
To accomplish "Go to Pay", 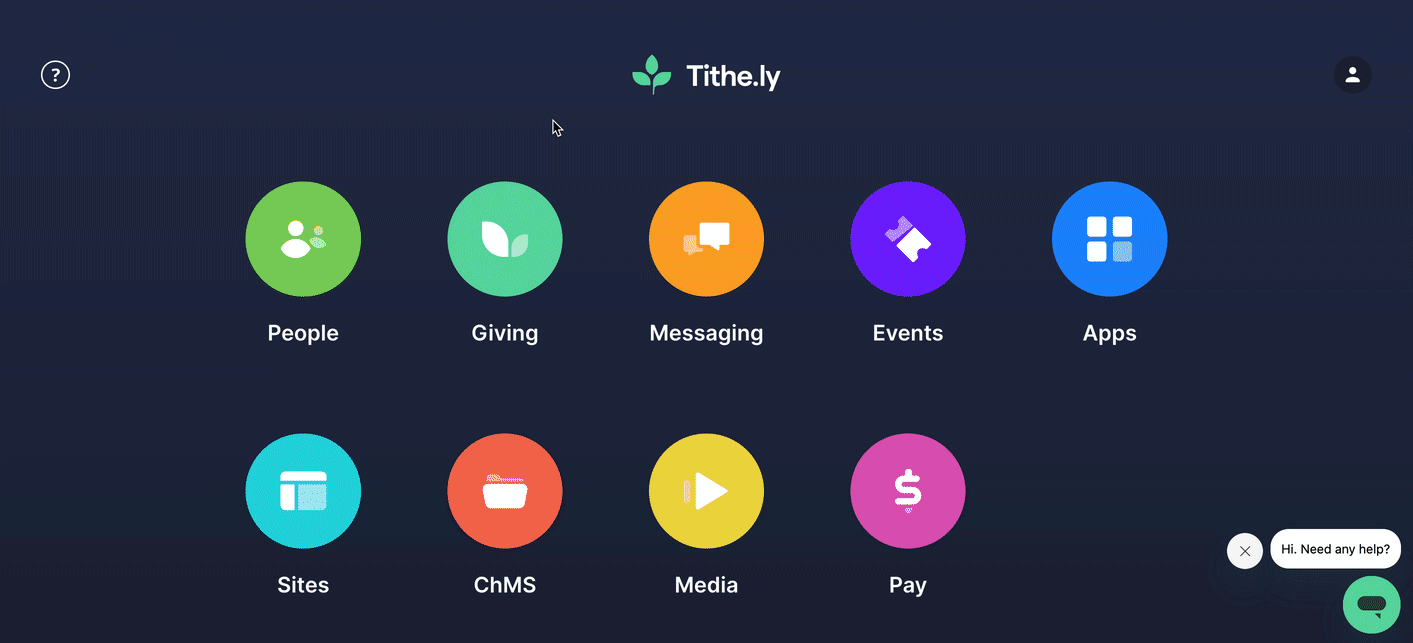I will 908,491.
